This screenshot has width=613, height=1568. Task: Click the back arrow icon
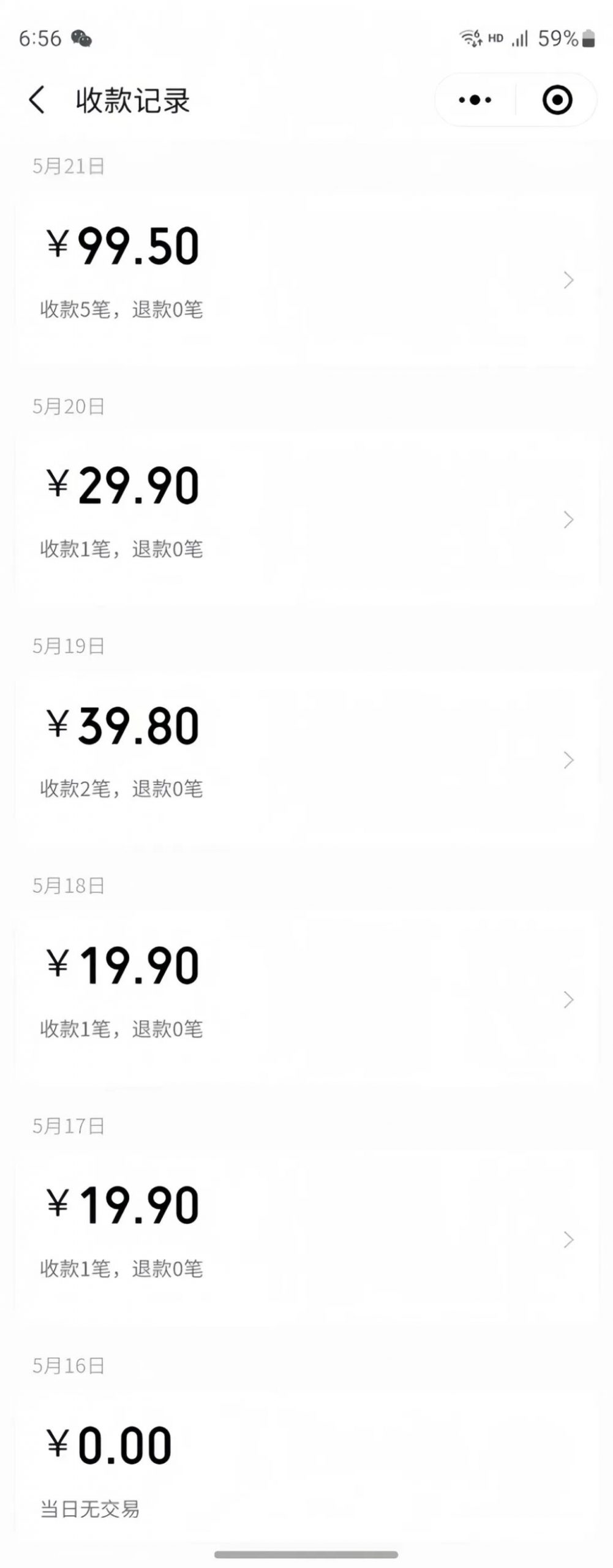pyautogui.click(x=38, y=99)
